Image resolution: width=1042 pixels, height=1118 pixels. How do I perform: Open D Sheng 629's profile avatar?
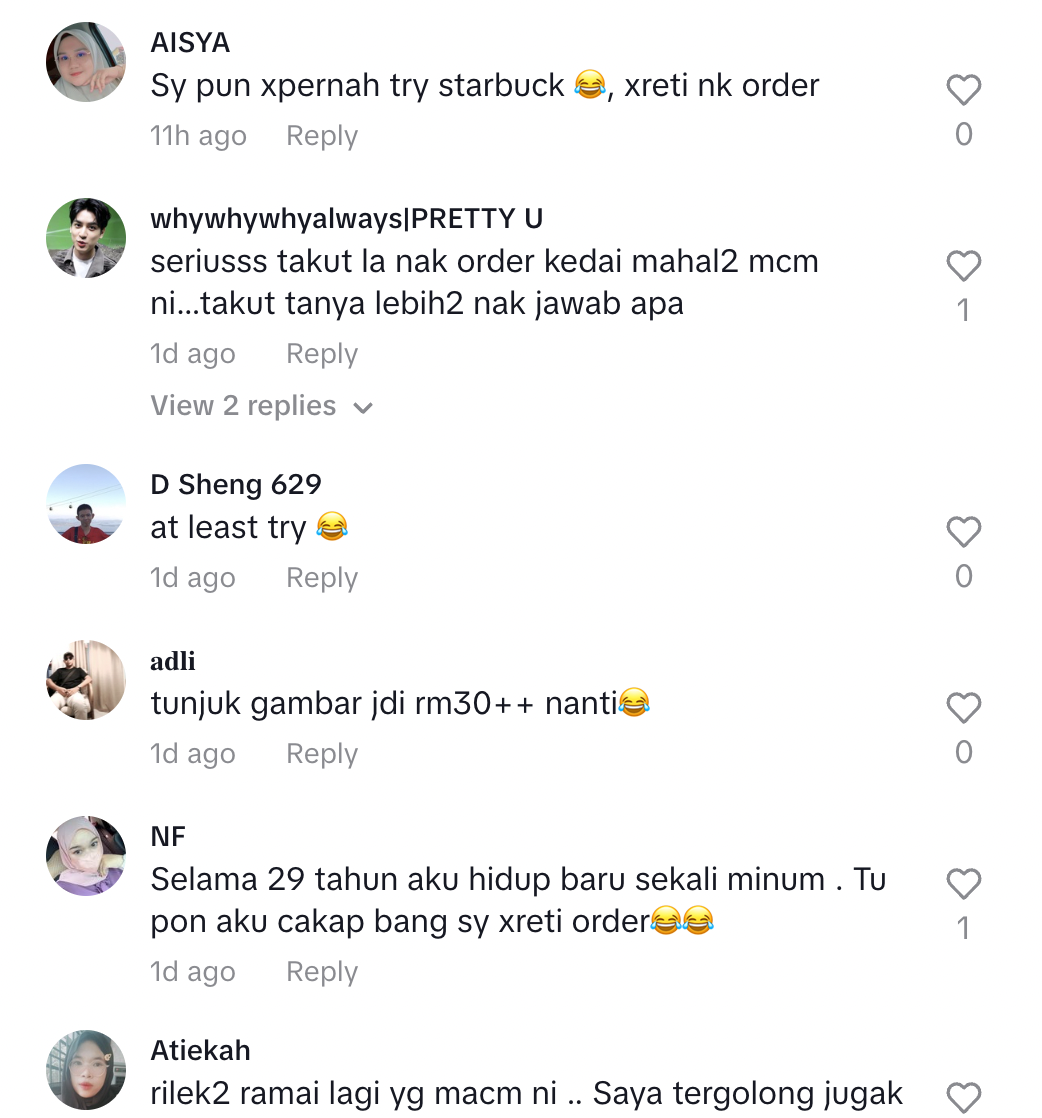tap(86, 504)
